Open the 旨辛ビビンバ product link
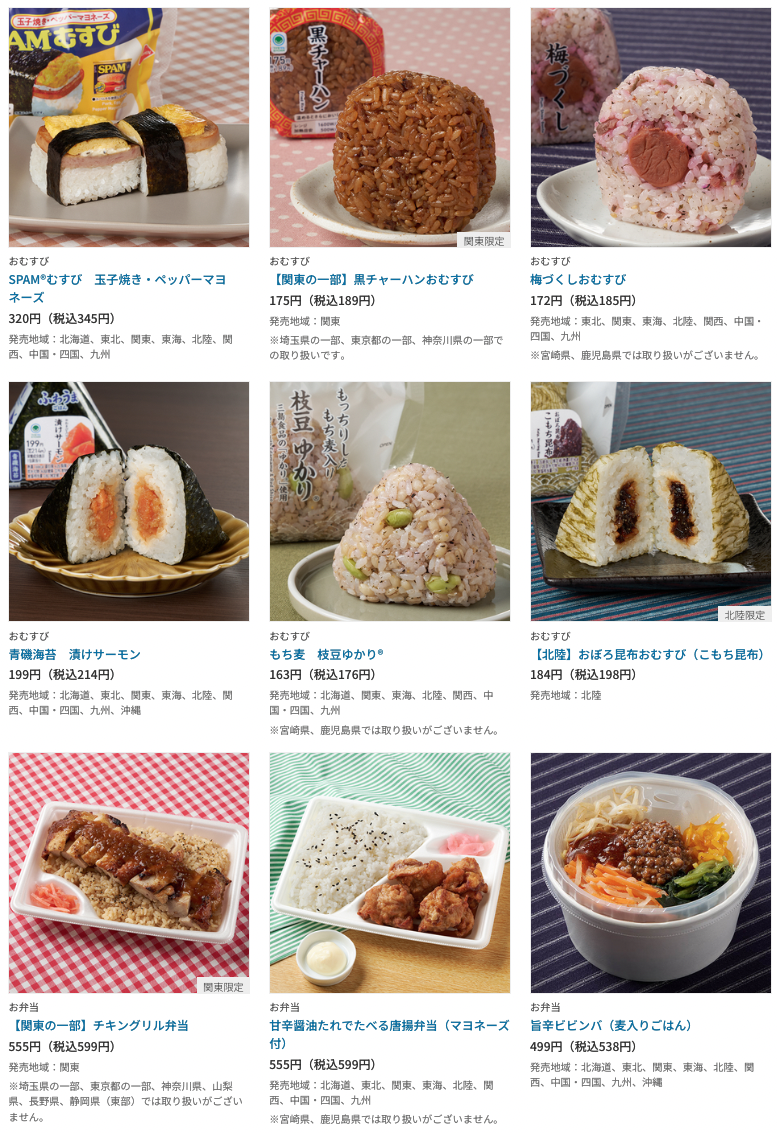777x1133 pixels. click(611, 1025)
